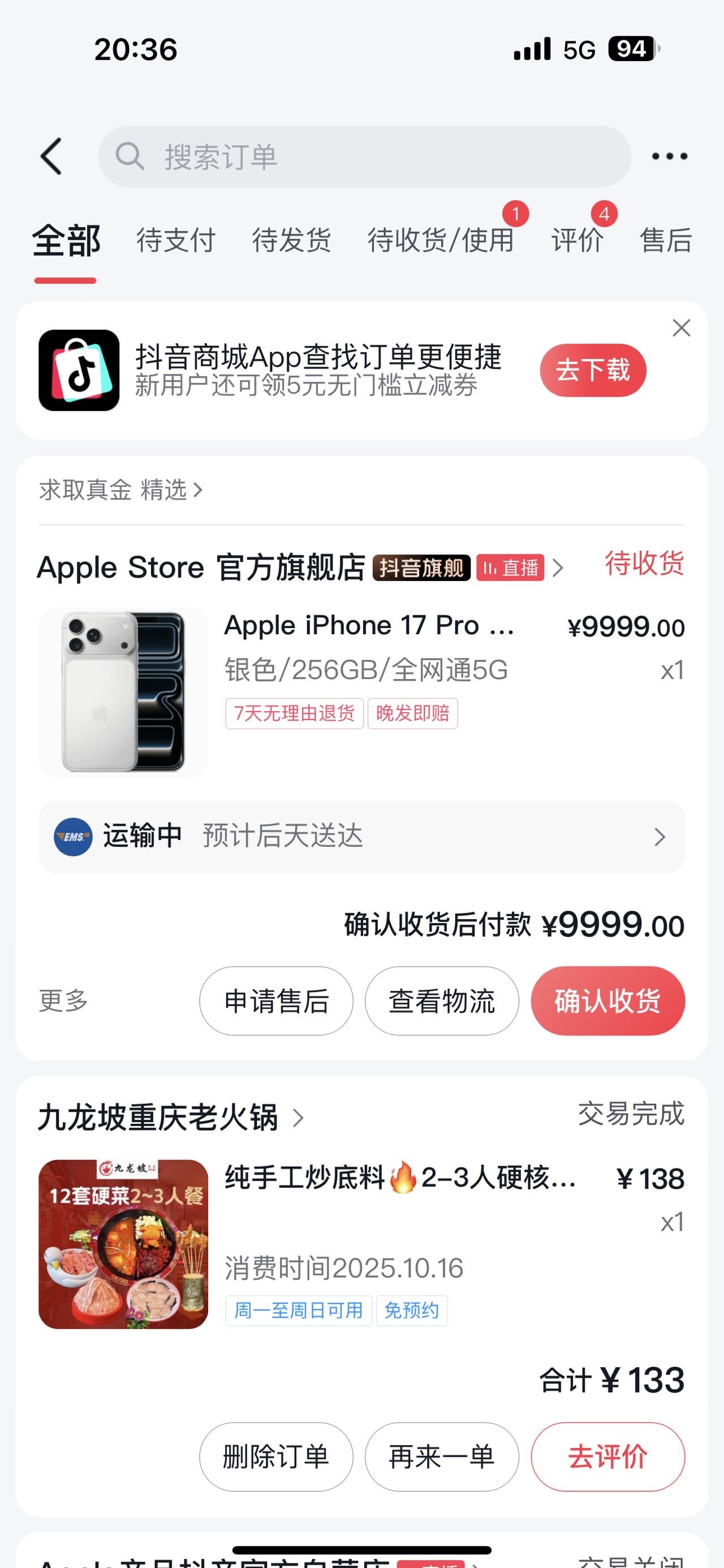The image size is (724, 1568).
Task: Confirm receipt with 确认收货
Action: click(607, 1000)
